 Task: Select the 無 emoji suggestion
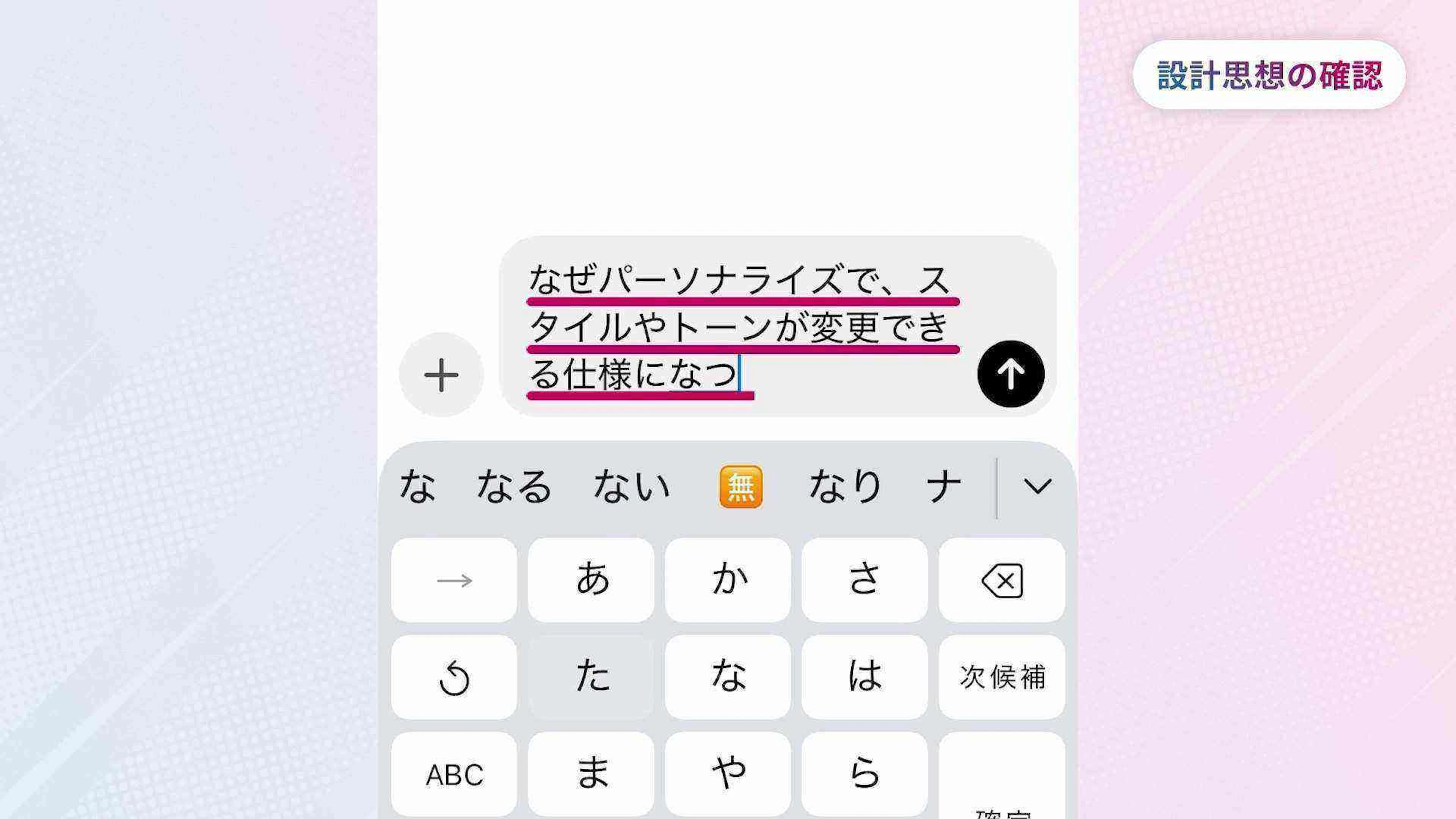click(x=741, y=486)
